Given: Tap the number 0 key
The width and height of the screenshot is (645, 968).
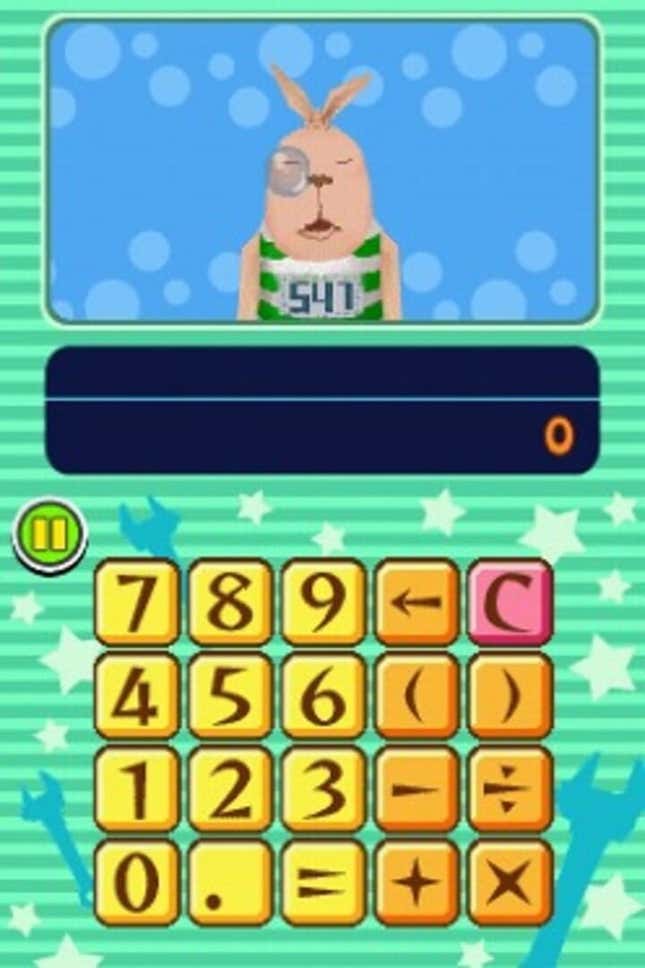Looking at the screenshot, I should pyautogui.click(x=135, y=881).
